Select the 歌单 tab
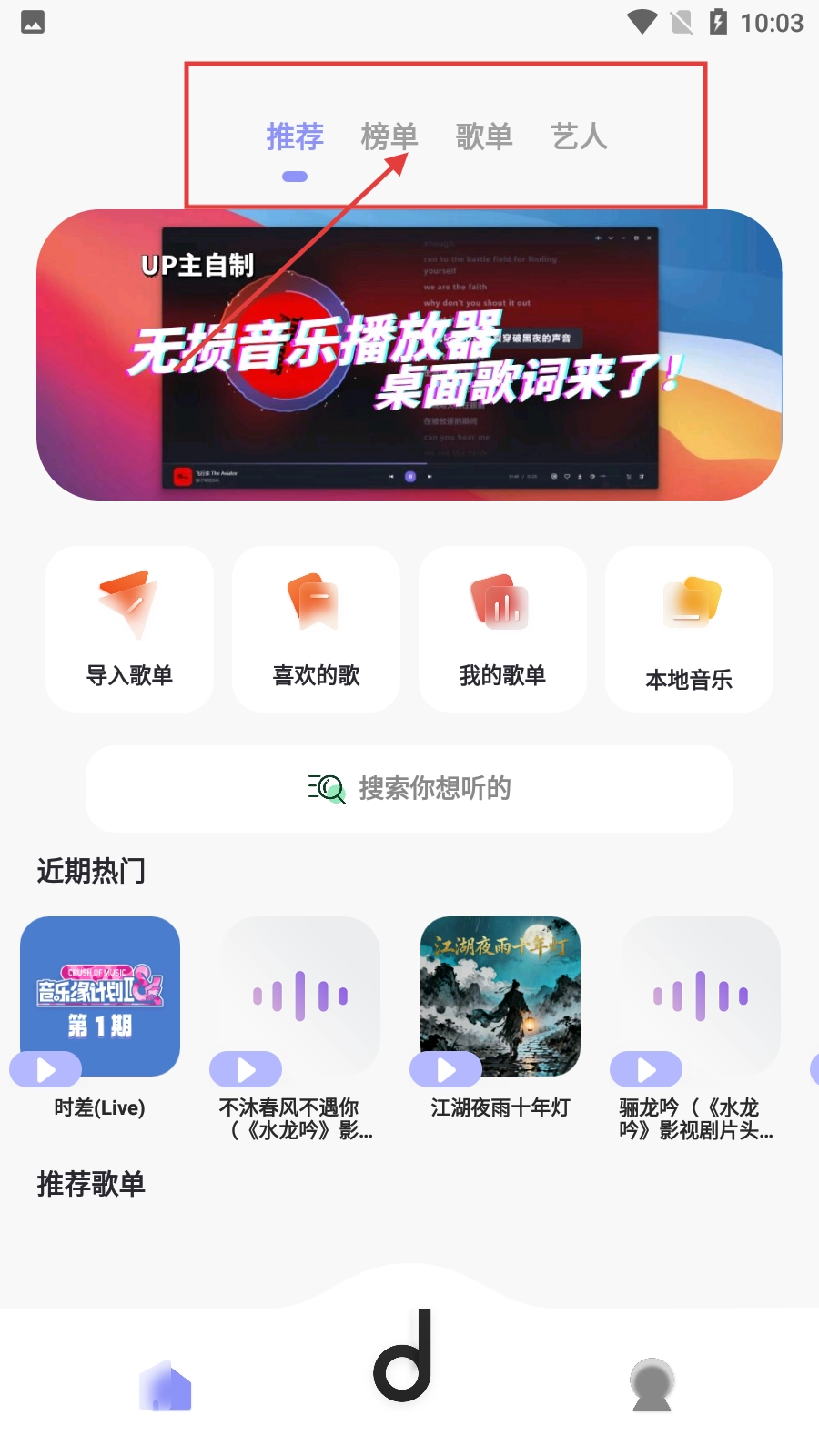This screenshot has width=819, height=1456. [484, 137]
